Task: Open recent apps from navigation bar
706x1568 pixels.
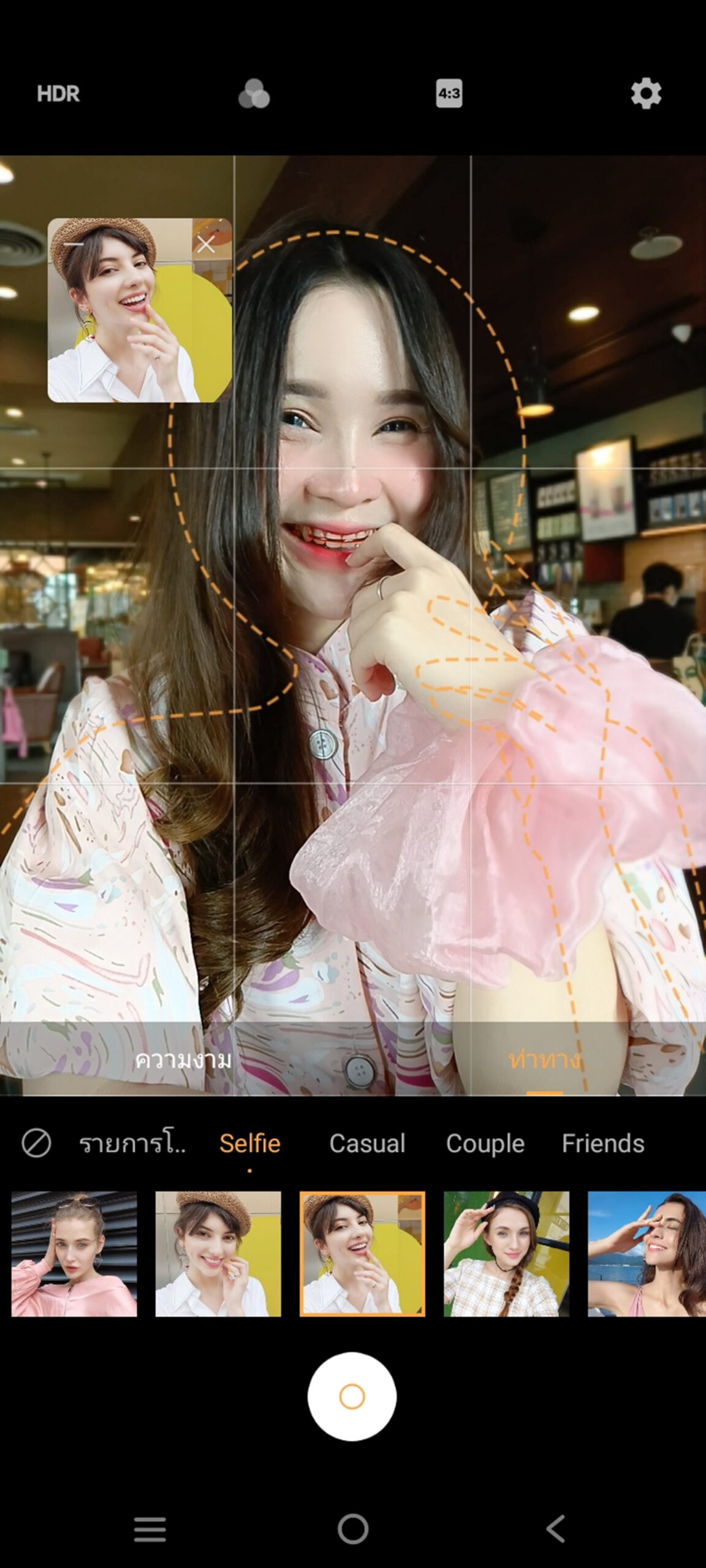Action: tap(150, 1529)
